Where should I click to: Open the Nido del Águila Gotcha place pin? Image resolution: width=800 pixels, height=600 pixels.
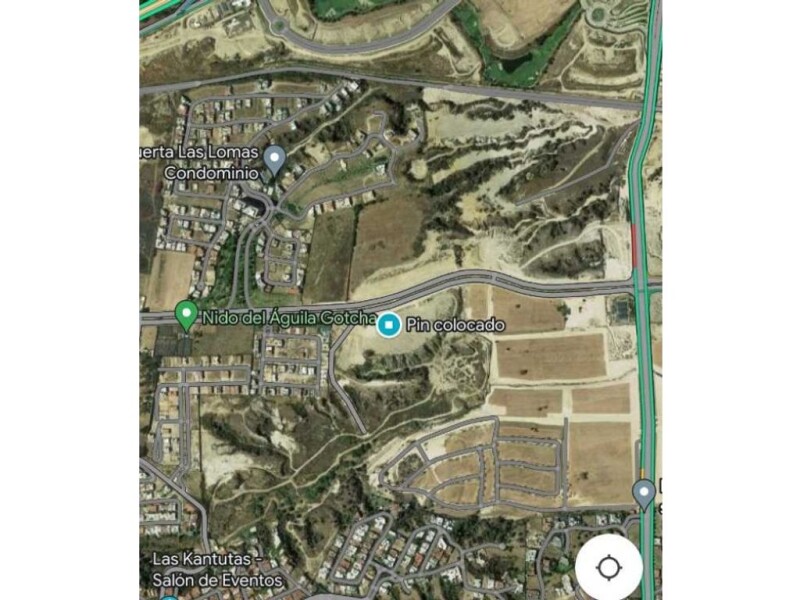[x=185, y=315]
